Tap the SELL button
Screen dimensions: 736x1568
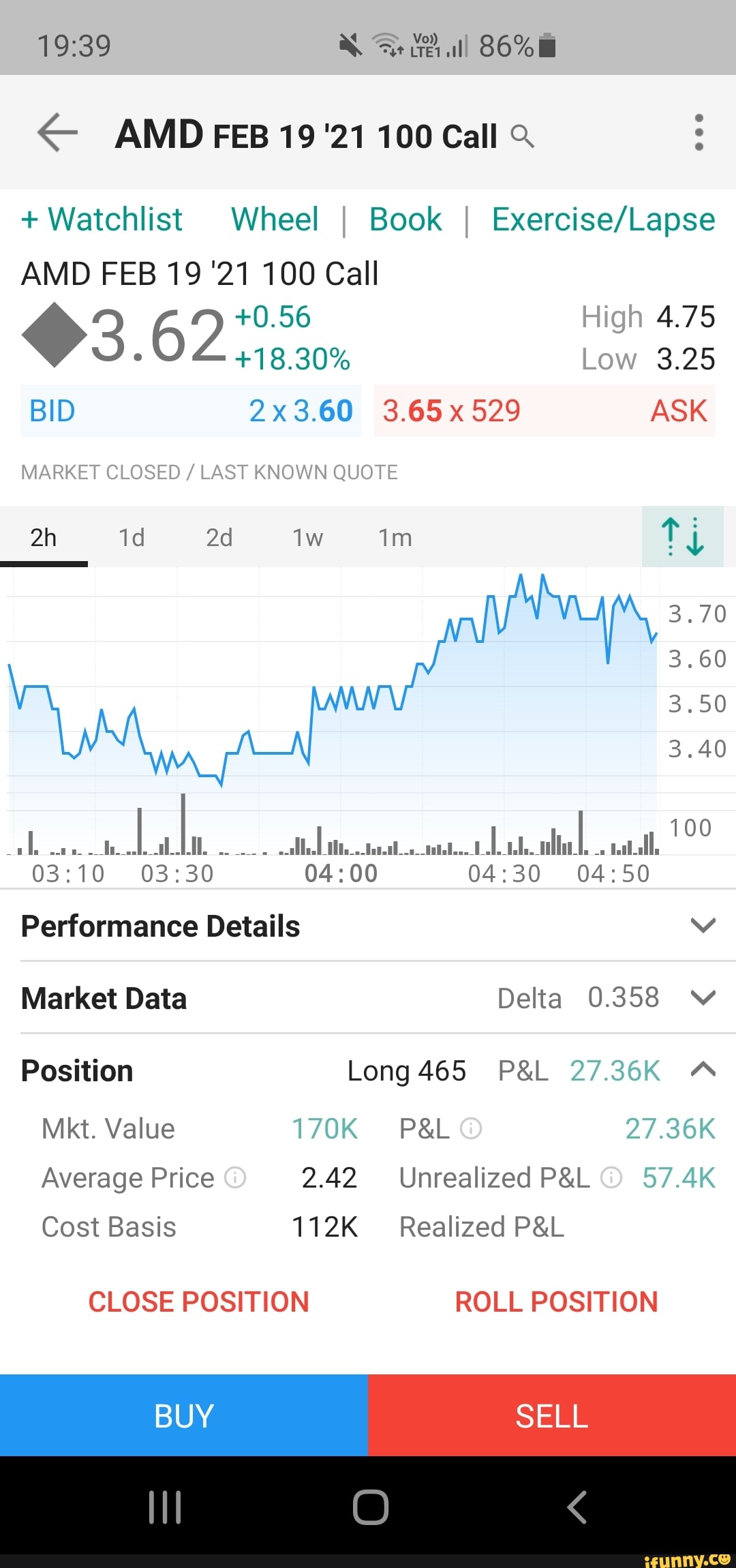(x=551, y=1415)
